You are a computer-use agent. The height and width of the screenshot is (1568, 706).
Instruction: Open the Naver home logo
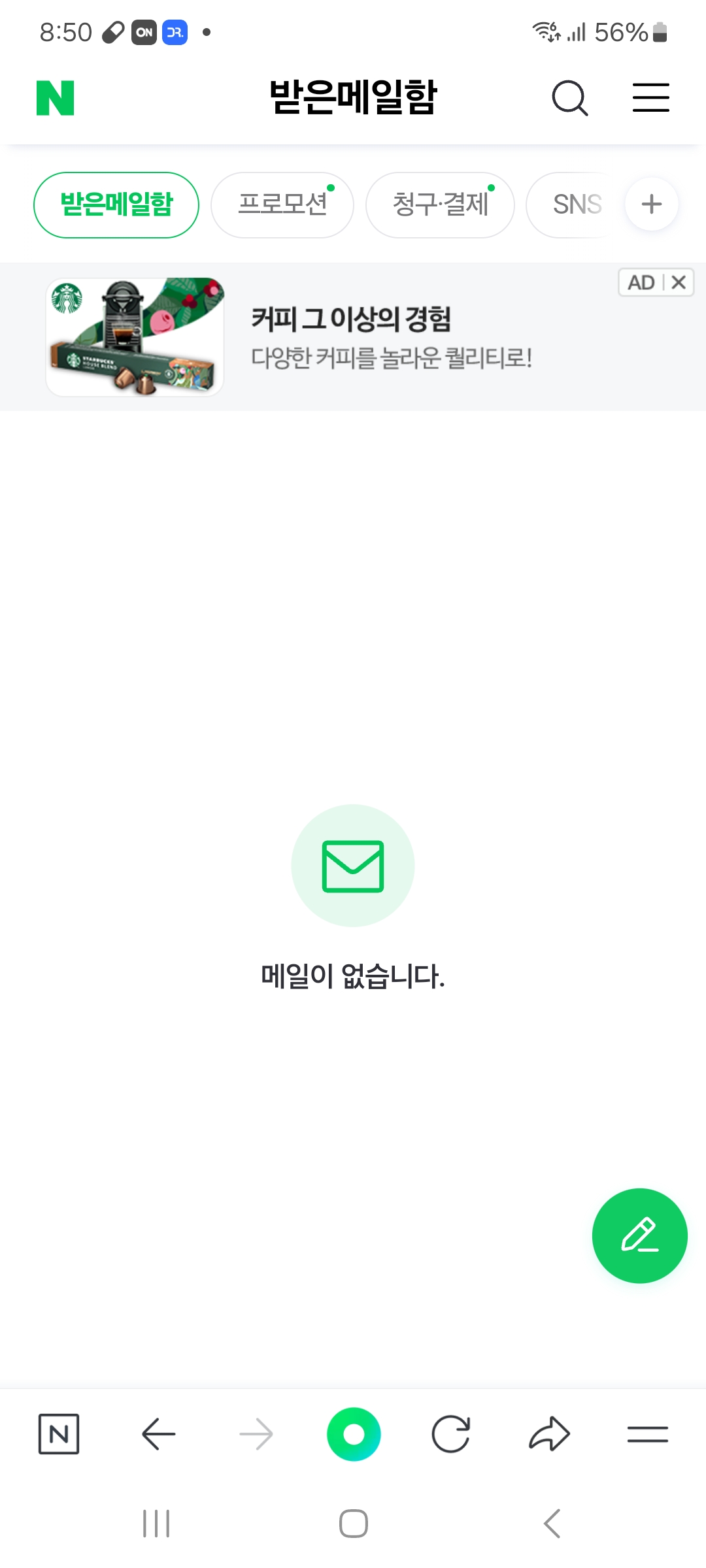coord(55,98)
